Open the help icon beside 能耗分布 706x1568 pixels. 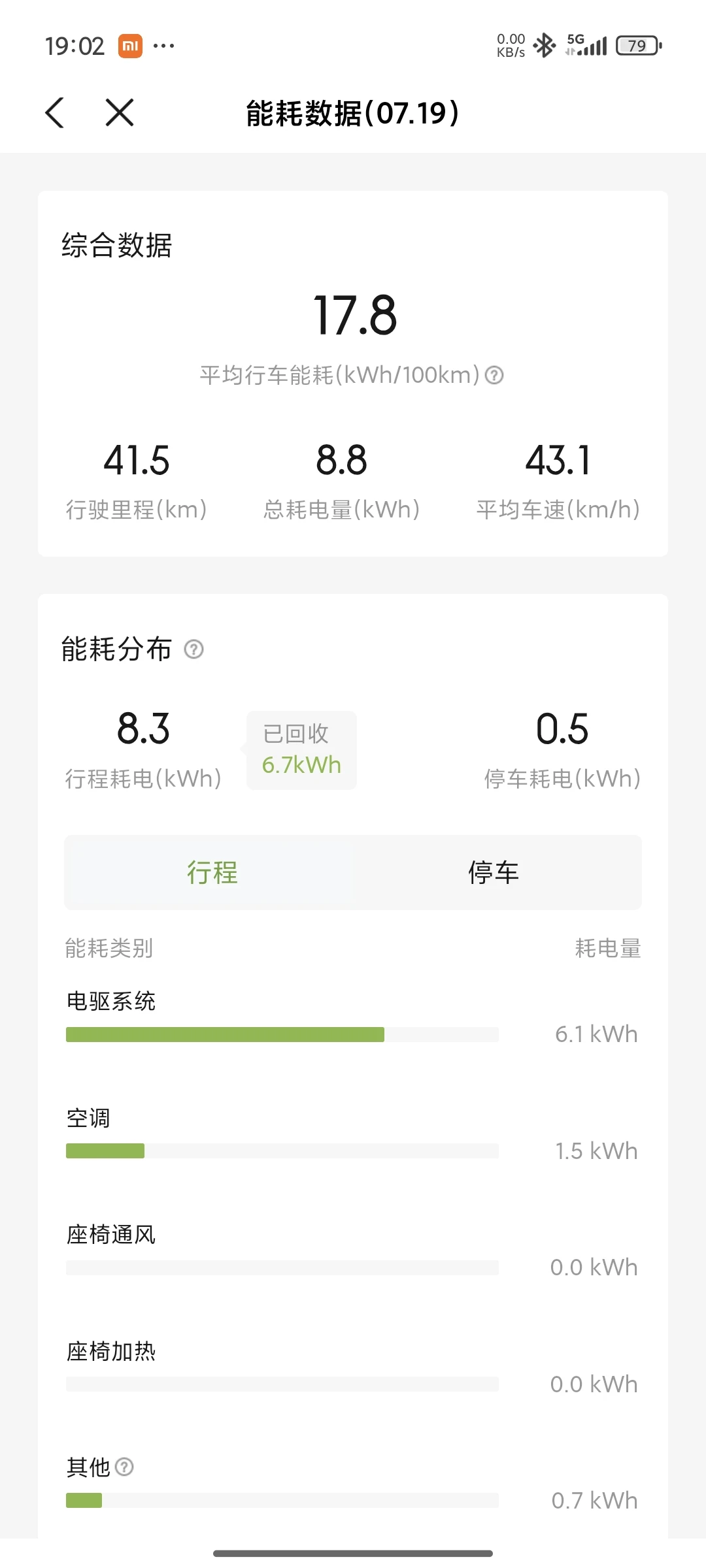[x=193, y=649]
